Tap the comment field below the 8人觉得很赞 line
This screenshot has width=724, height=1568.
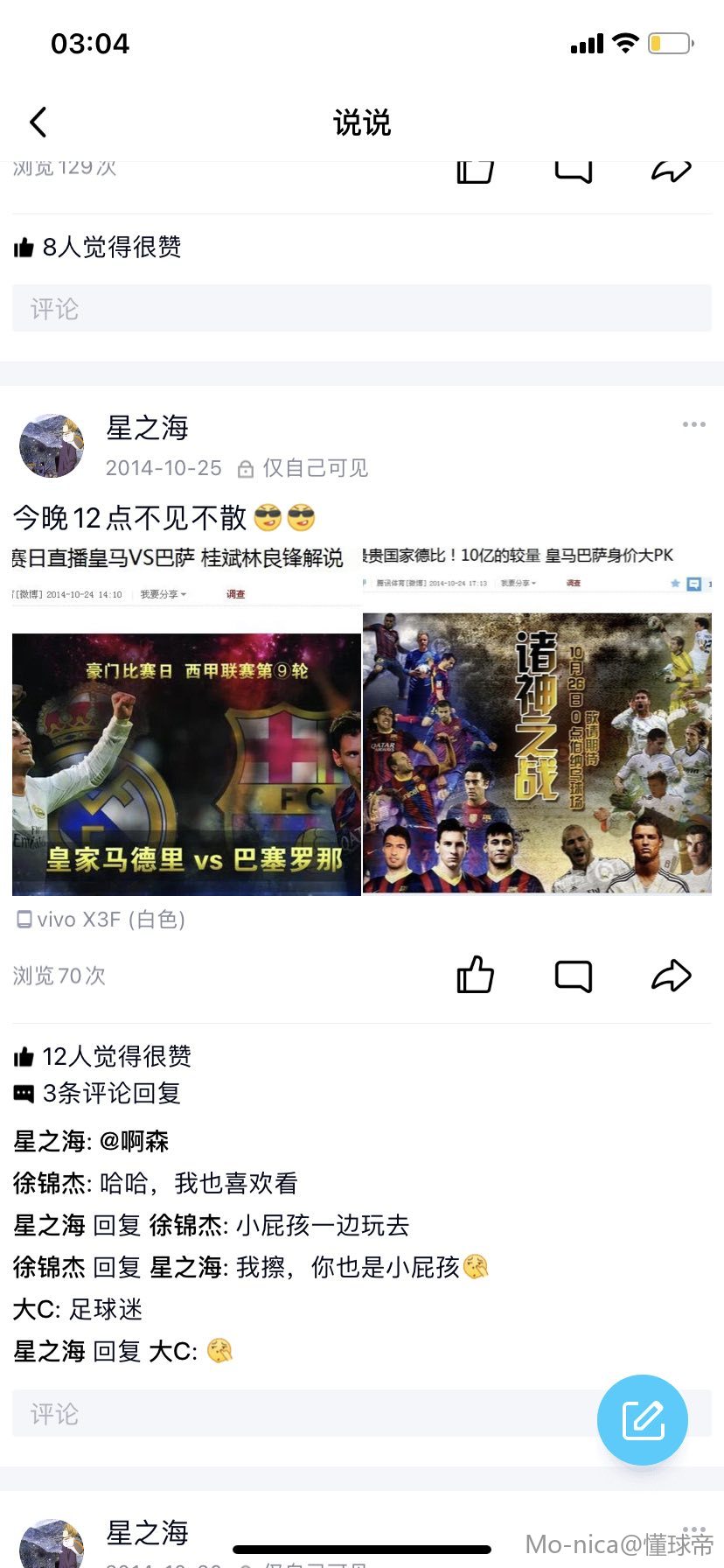362,308
